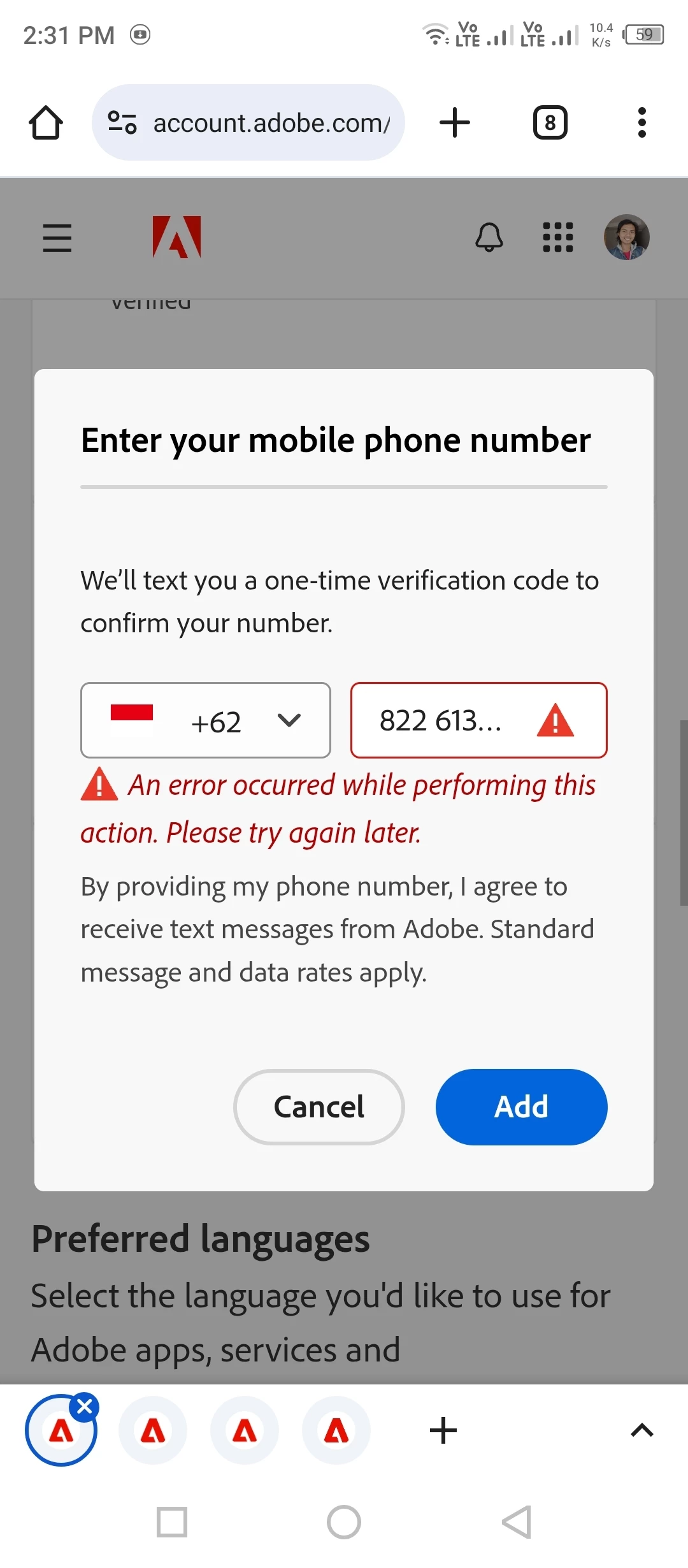Open the browser overflow menu
The width and height of the screenshot is (688, 1568).
click(x=641, y=122)
